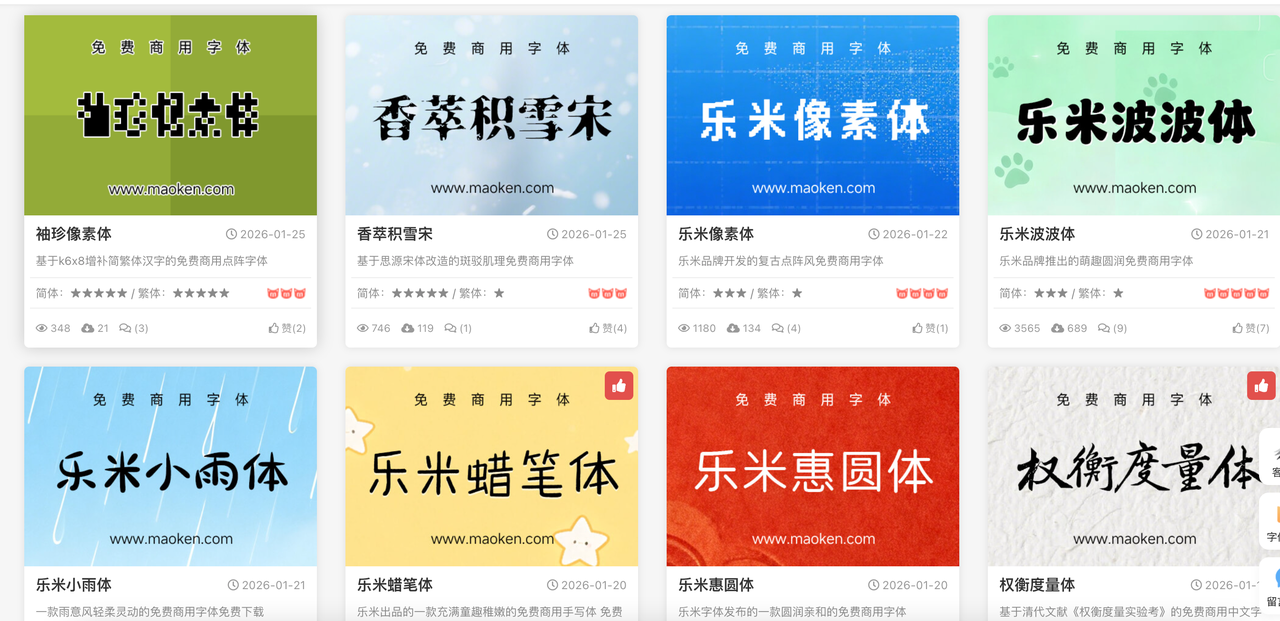The height and width of the screenshot is (621, 1280).
Task: Open the 袖珍像素体 font card
Action: (170, 115)
